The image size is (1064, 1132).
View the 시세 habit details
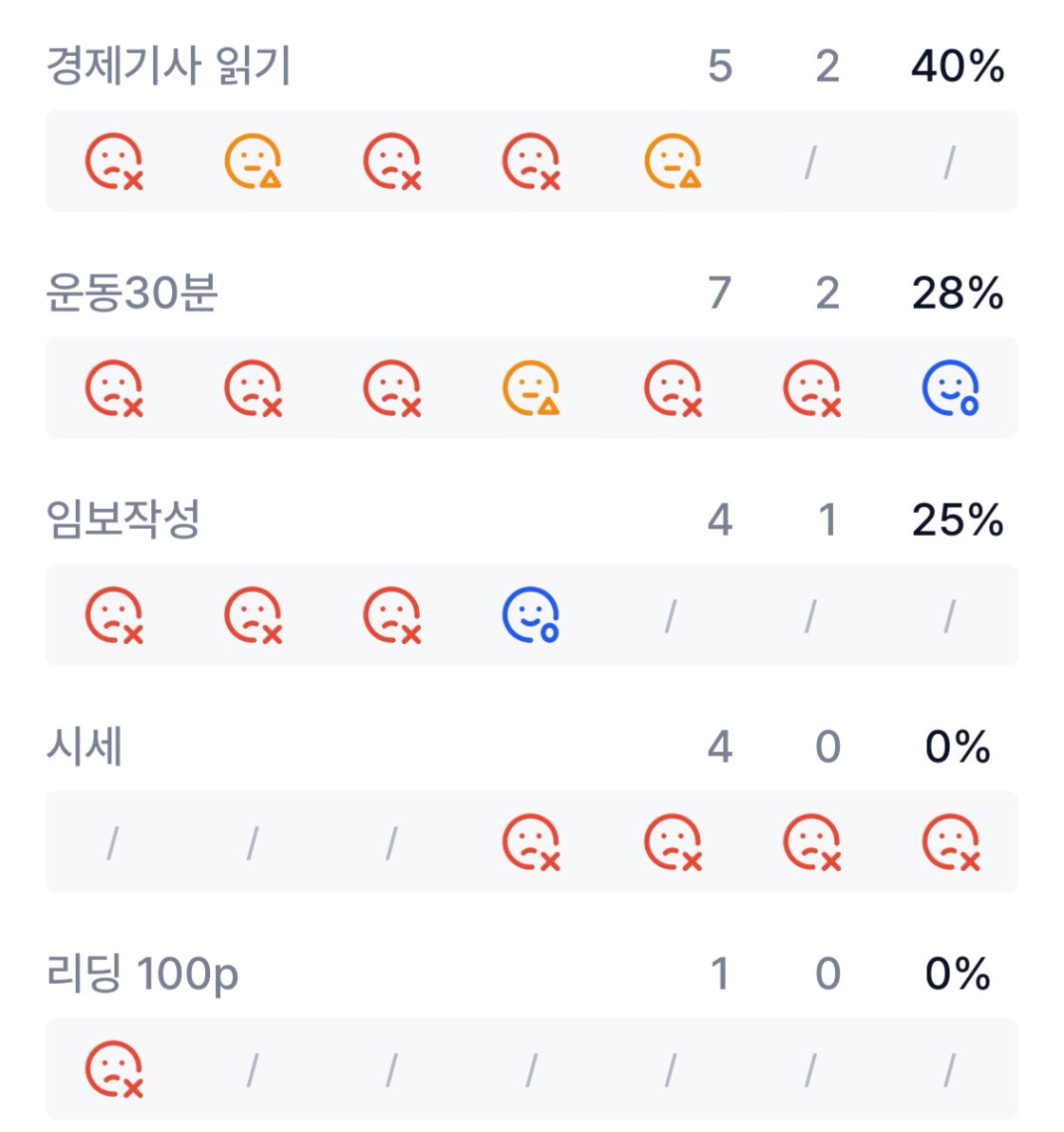(85, 748)
